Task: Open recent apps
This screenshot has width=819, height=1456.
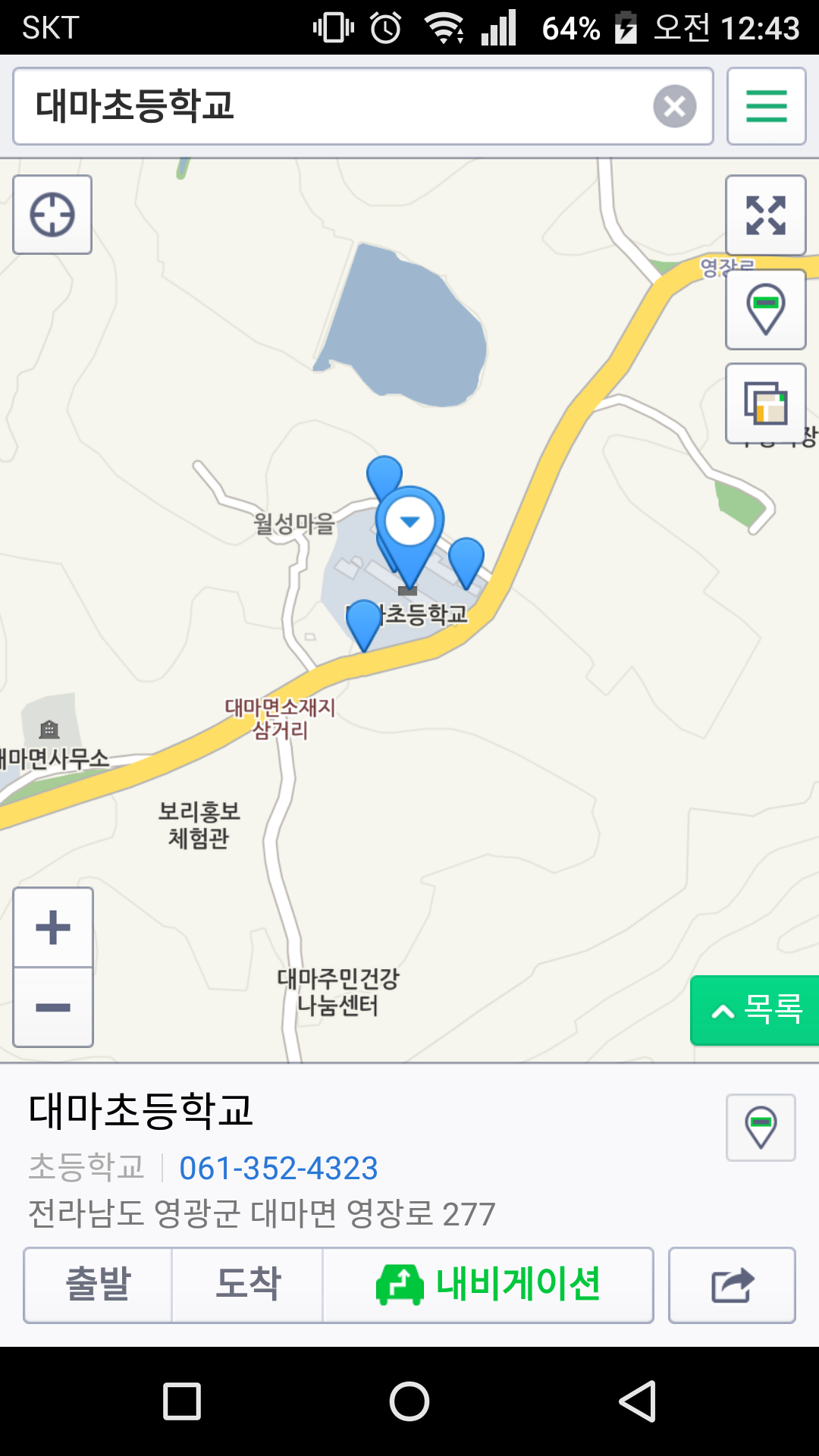Action: 182,1401
